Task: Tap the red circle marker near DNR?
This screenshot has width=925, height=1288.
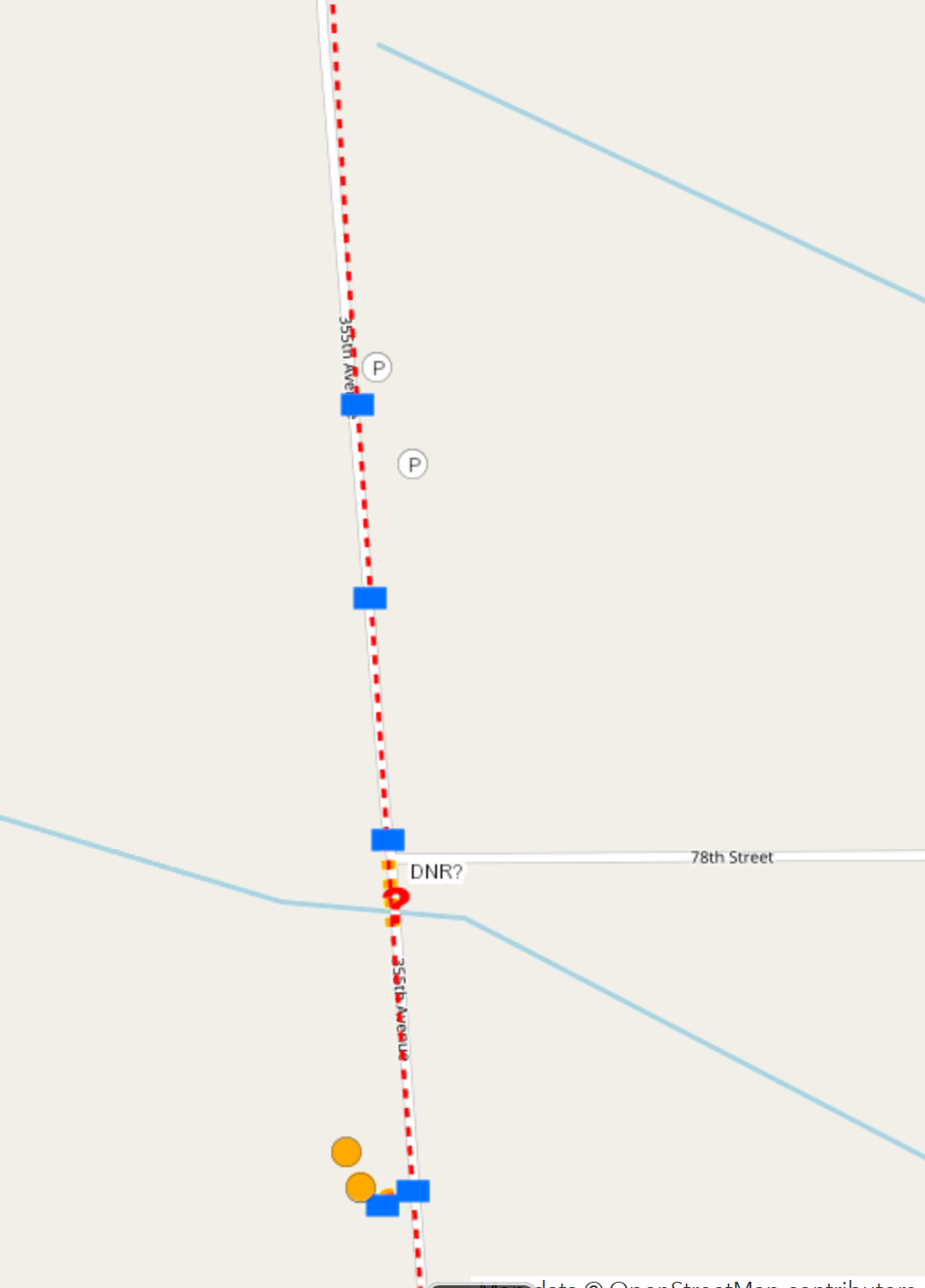Action: [x=396, y=897]
